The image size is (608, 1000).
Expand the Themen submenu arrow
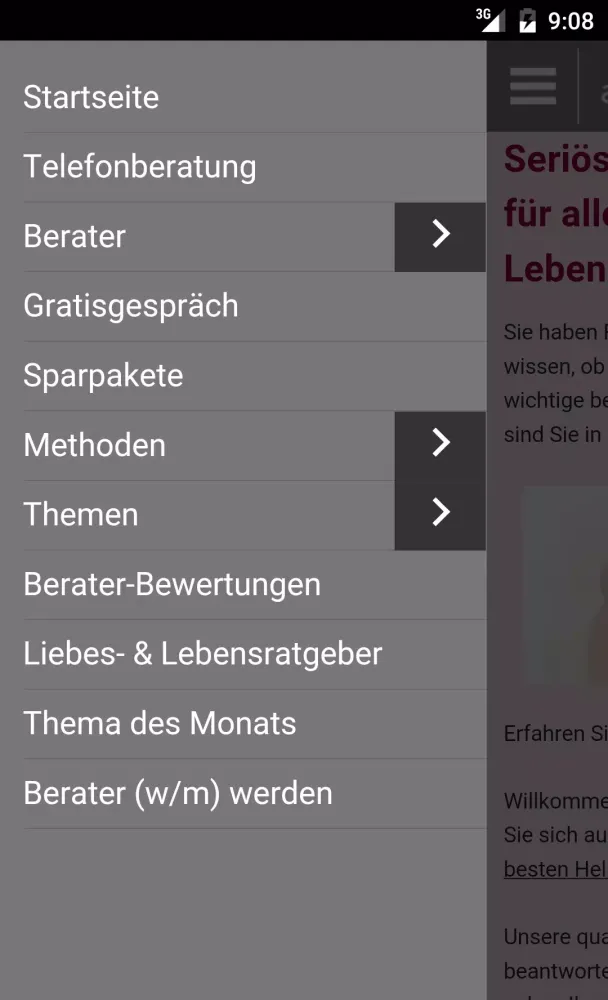pyautogui.click(x=440, y=514)
